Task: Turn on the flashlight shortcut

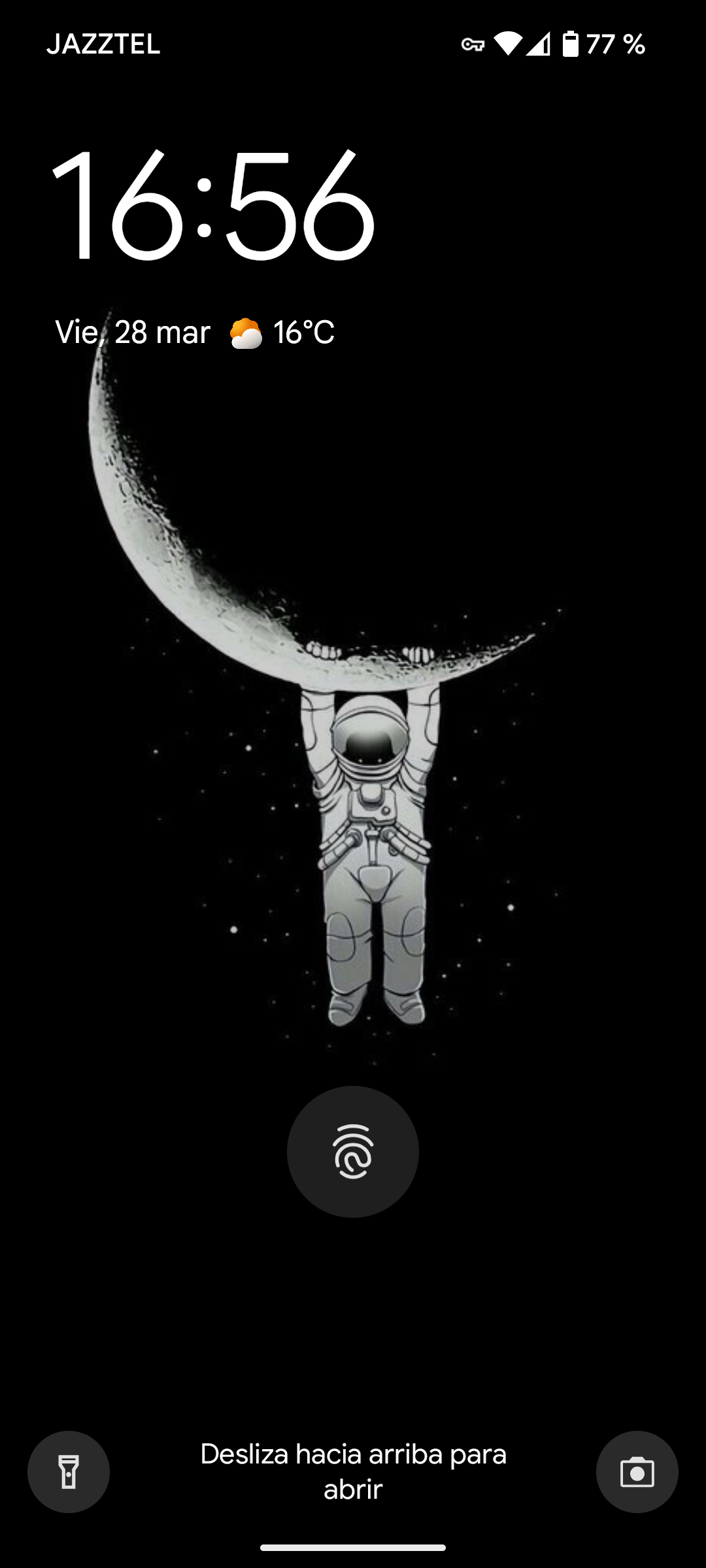Action: (x=69, y=1472)
